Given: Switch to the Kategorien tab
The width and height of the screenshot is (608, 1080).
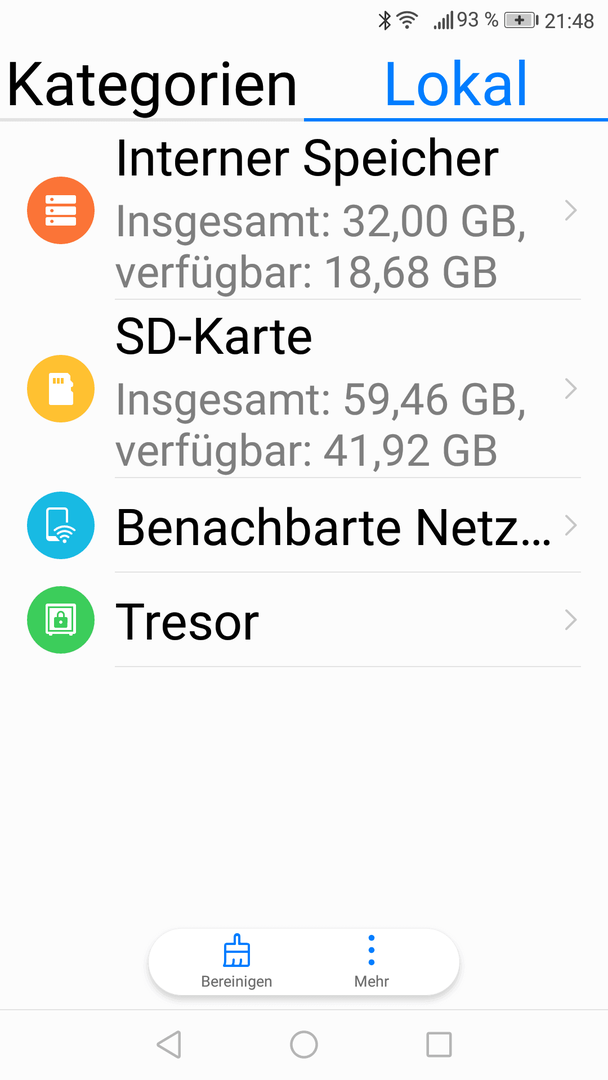Looking at the screenshot, I should 152,85.
